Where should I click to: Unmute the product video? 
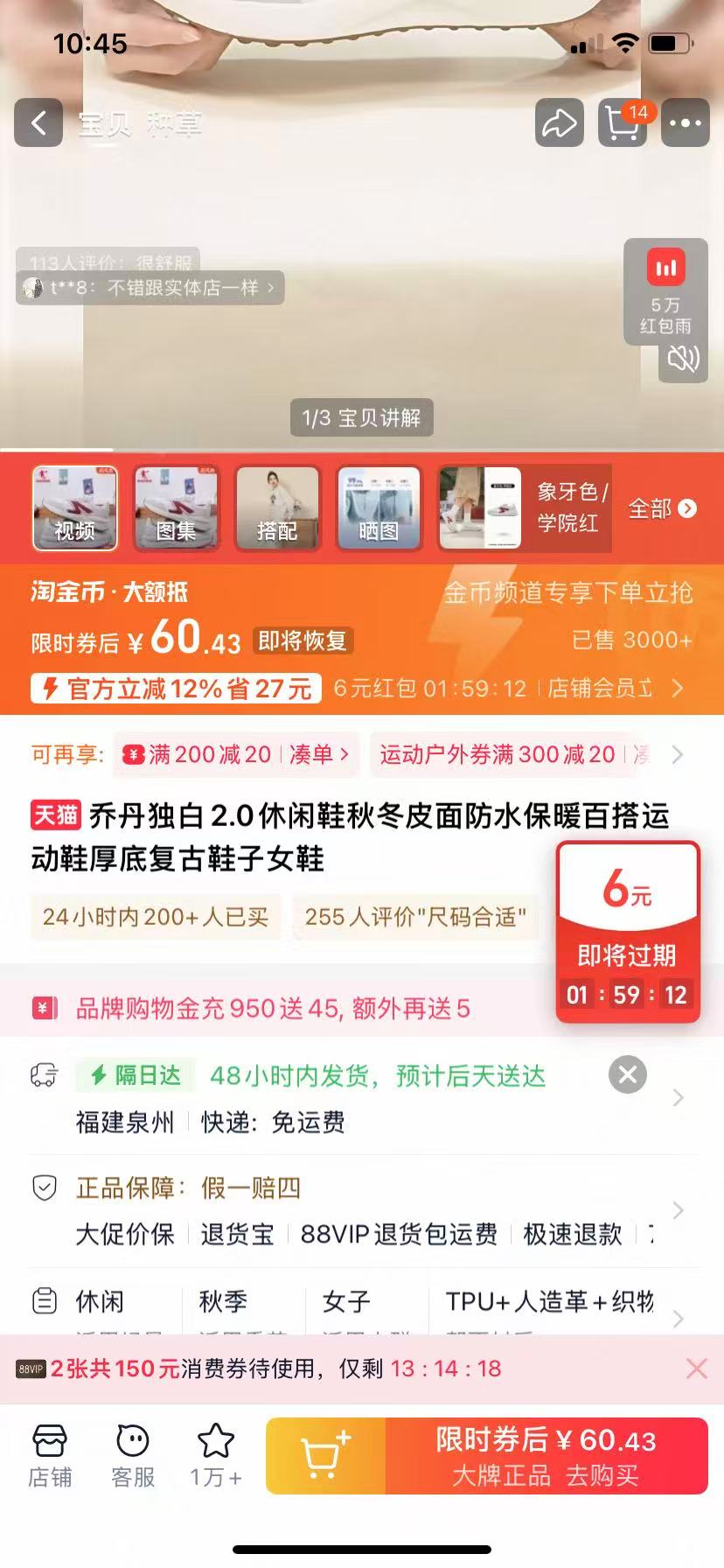pos(682,359)
